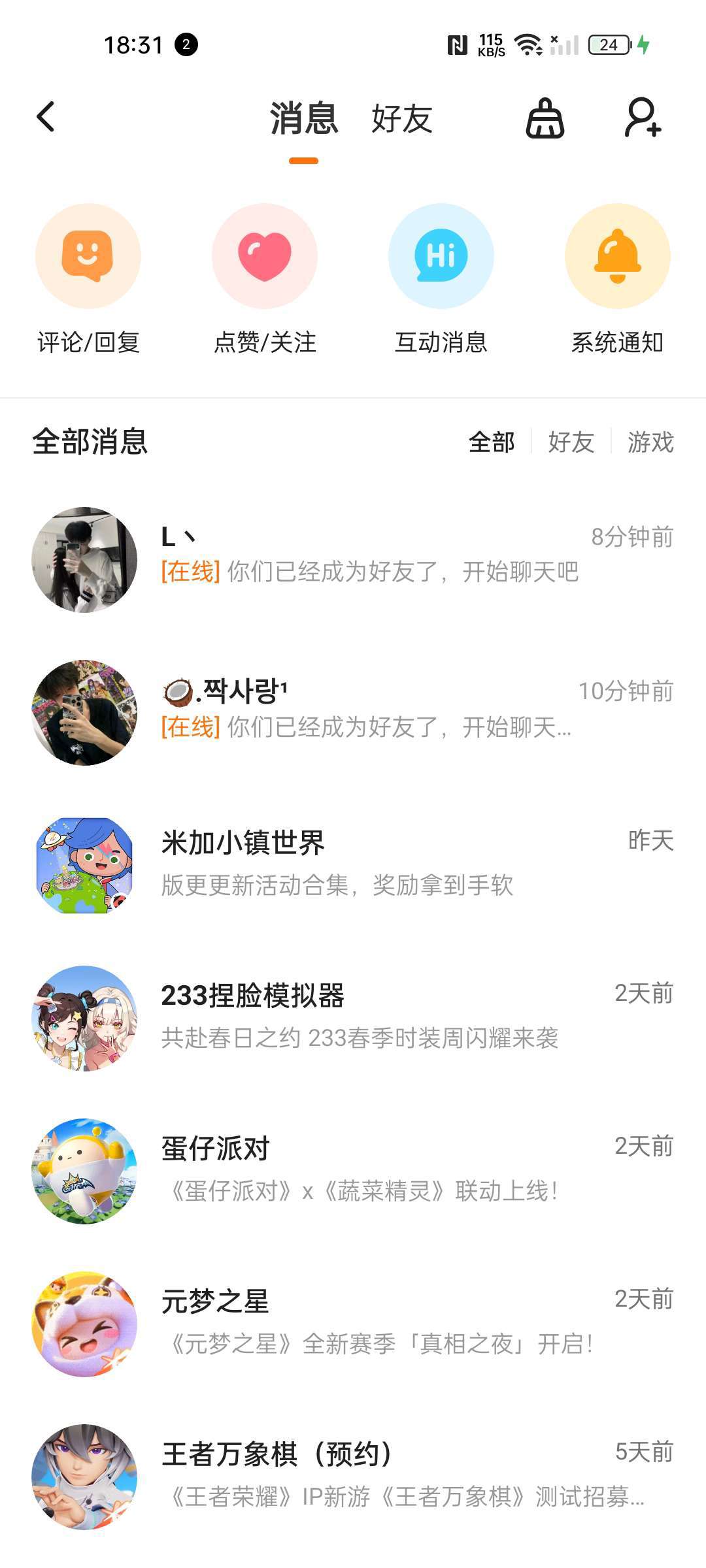Screen dimensions: 706x1568
Task: Open the 蛋仔派对 message
Action: tap(353, 1171)
